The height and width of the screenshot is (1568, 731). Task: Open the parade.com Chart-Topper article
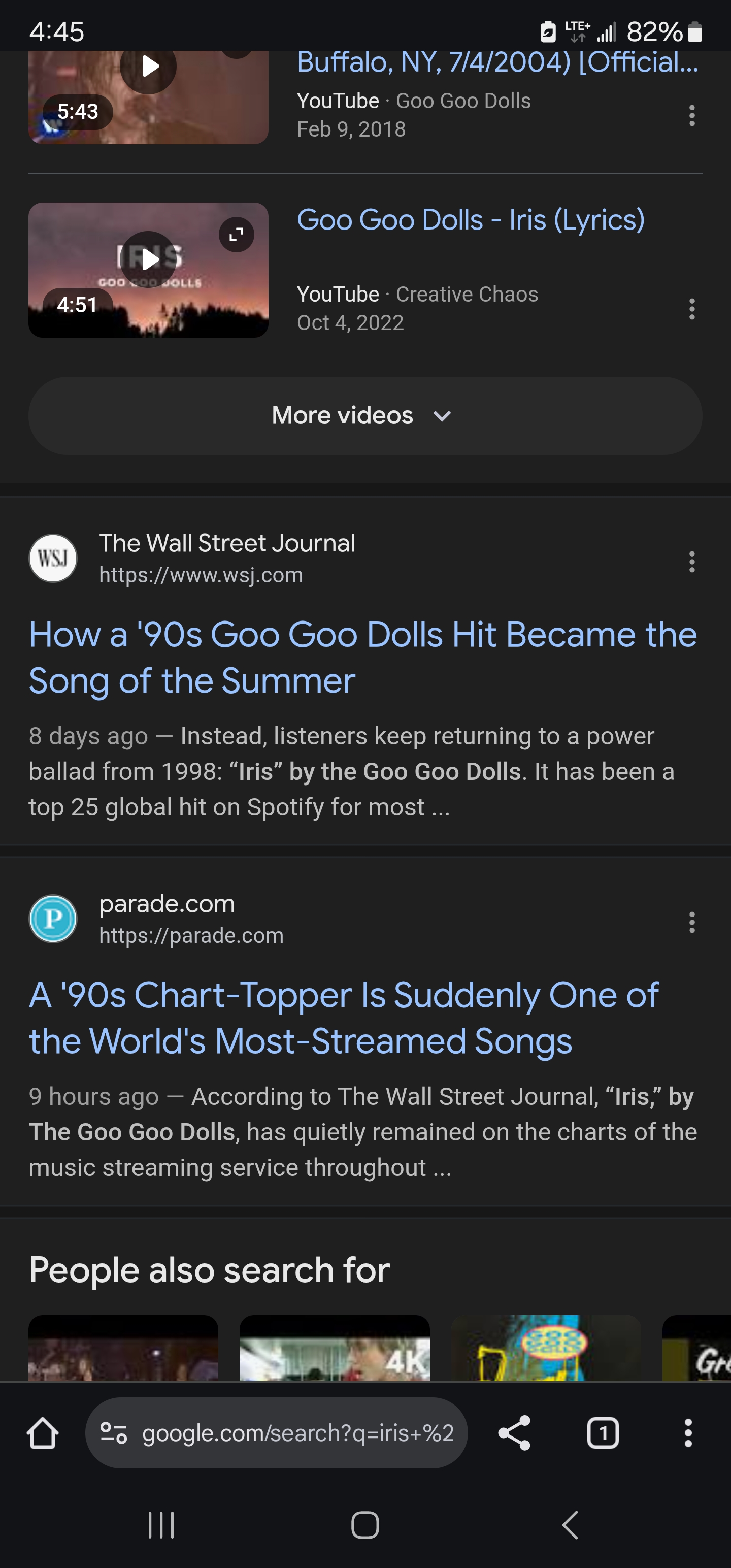344,1018
